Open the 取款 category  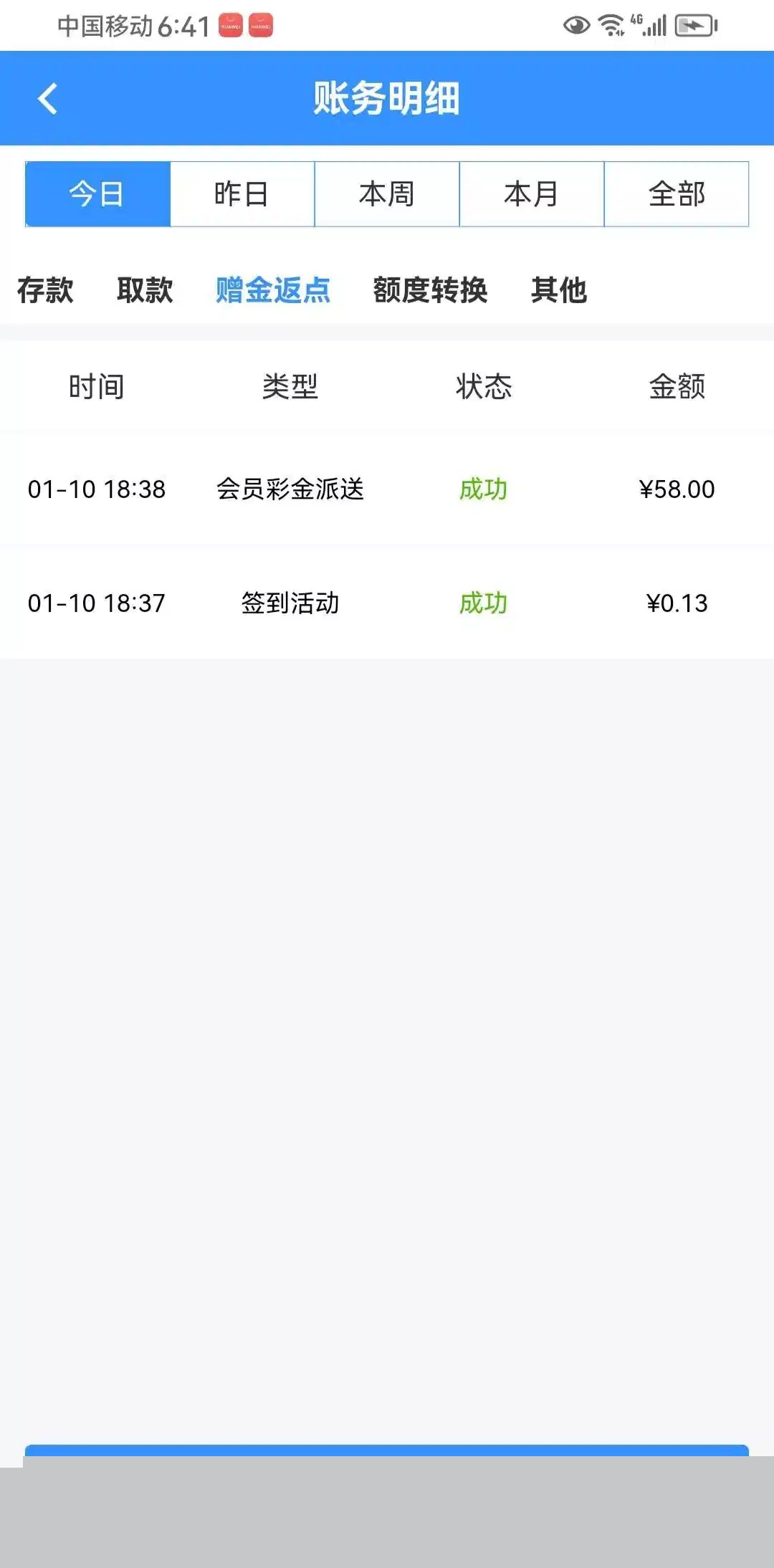(x=145, y=290)
